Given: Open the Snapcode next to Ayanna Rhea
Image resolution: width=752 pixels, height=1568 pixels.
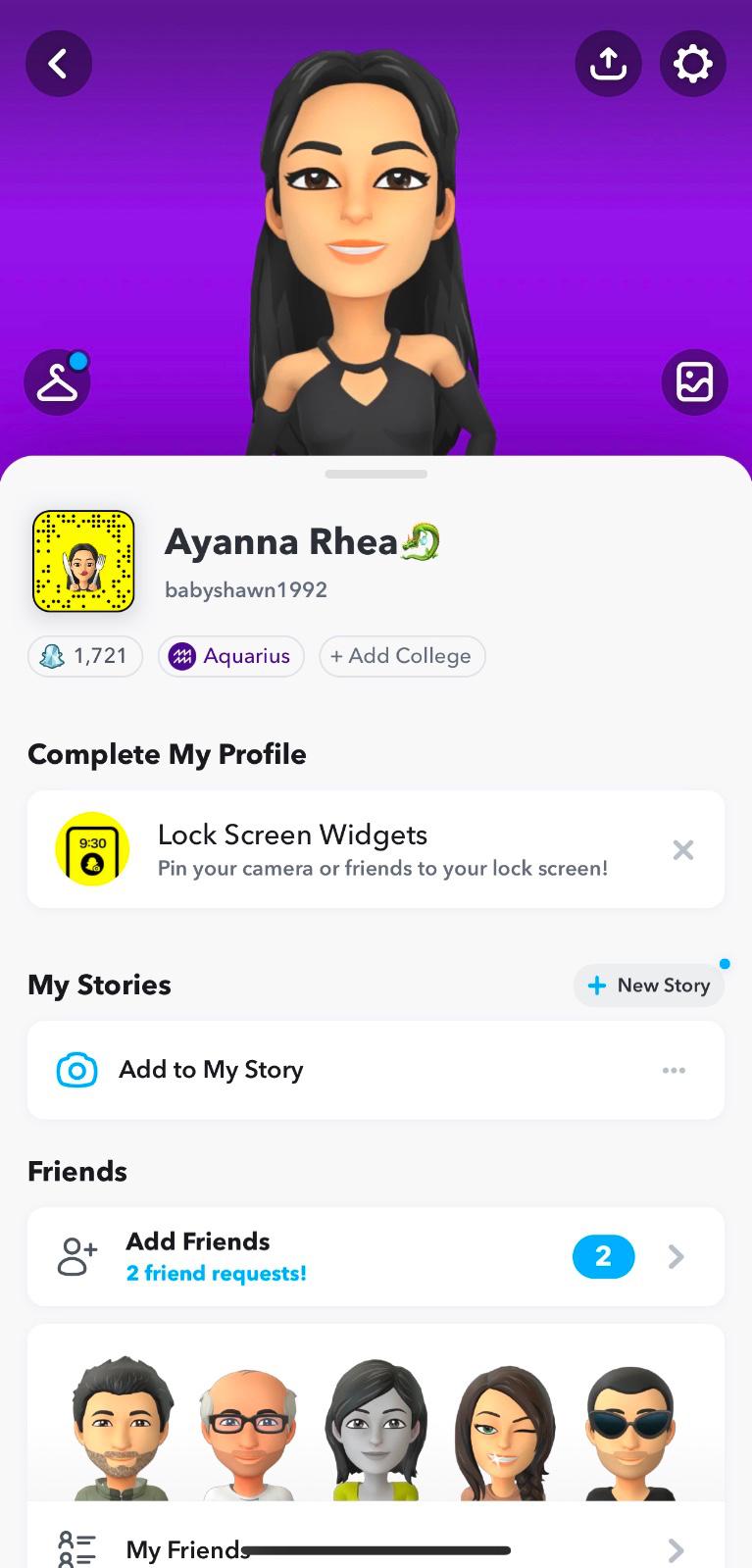Looking at the screenshot, I should tap(83, 561).
